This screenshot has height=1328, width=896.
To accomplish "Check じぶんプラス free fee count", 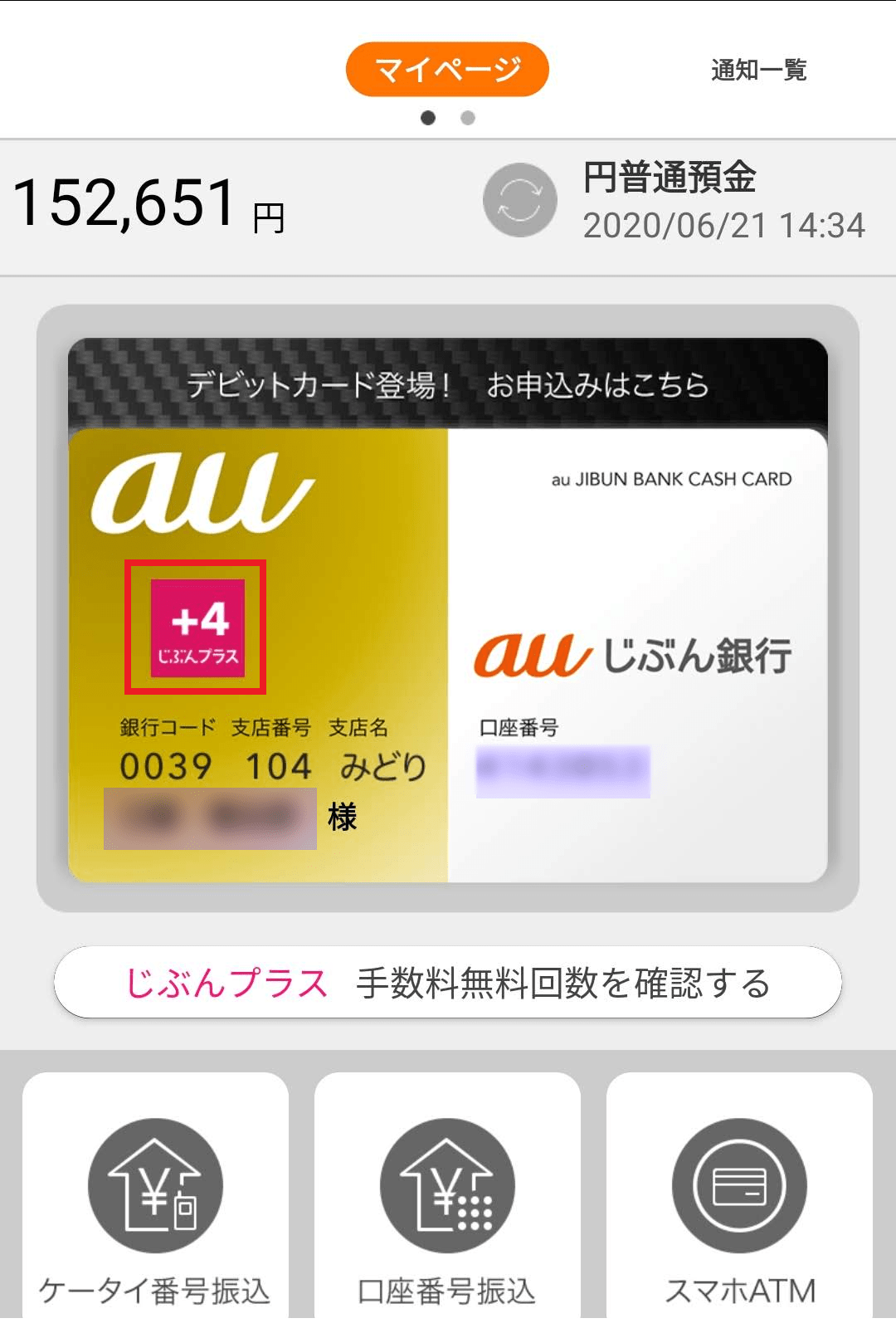I will pyautogui.click(x=447, y=983).
